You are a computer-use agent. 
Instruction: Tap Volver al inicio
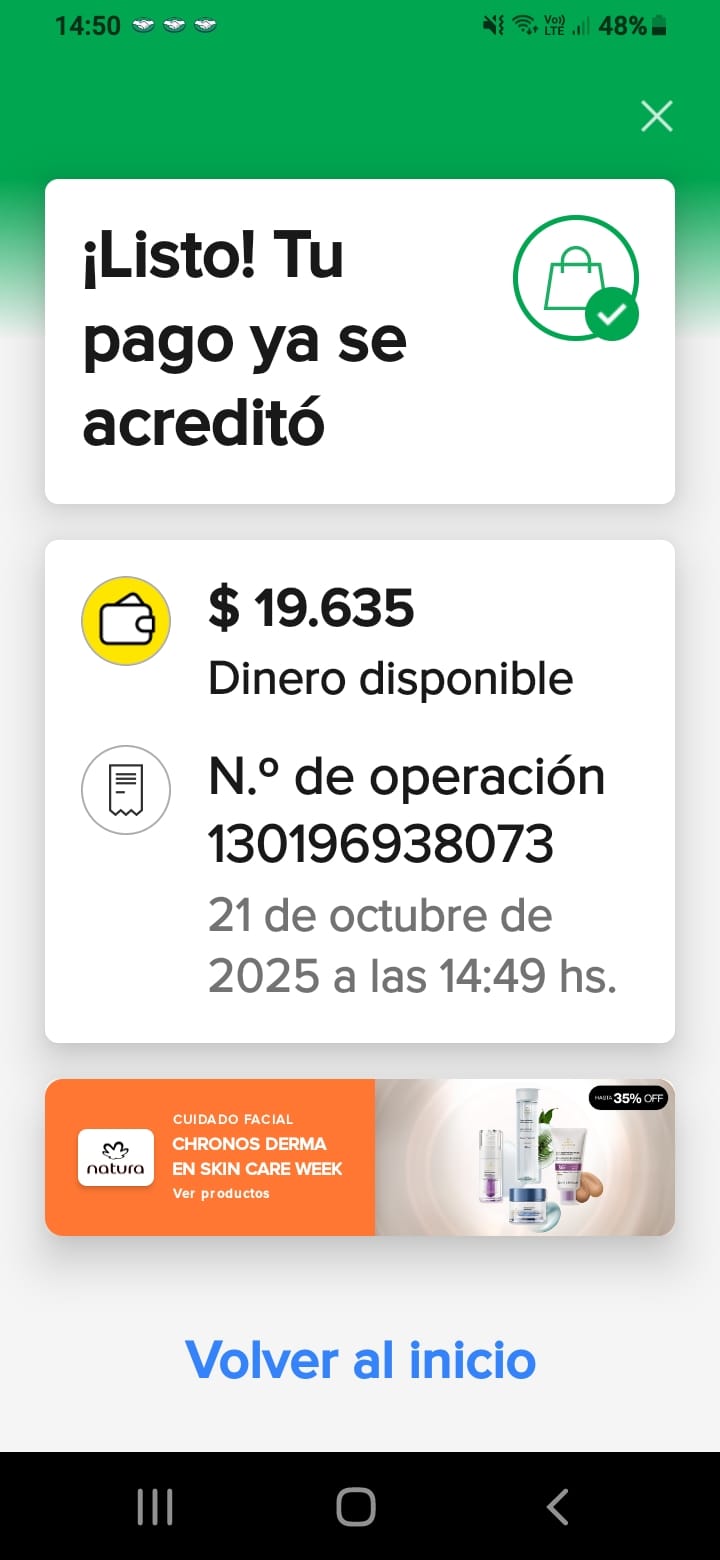(x=360, y=1360)
